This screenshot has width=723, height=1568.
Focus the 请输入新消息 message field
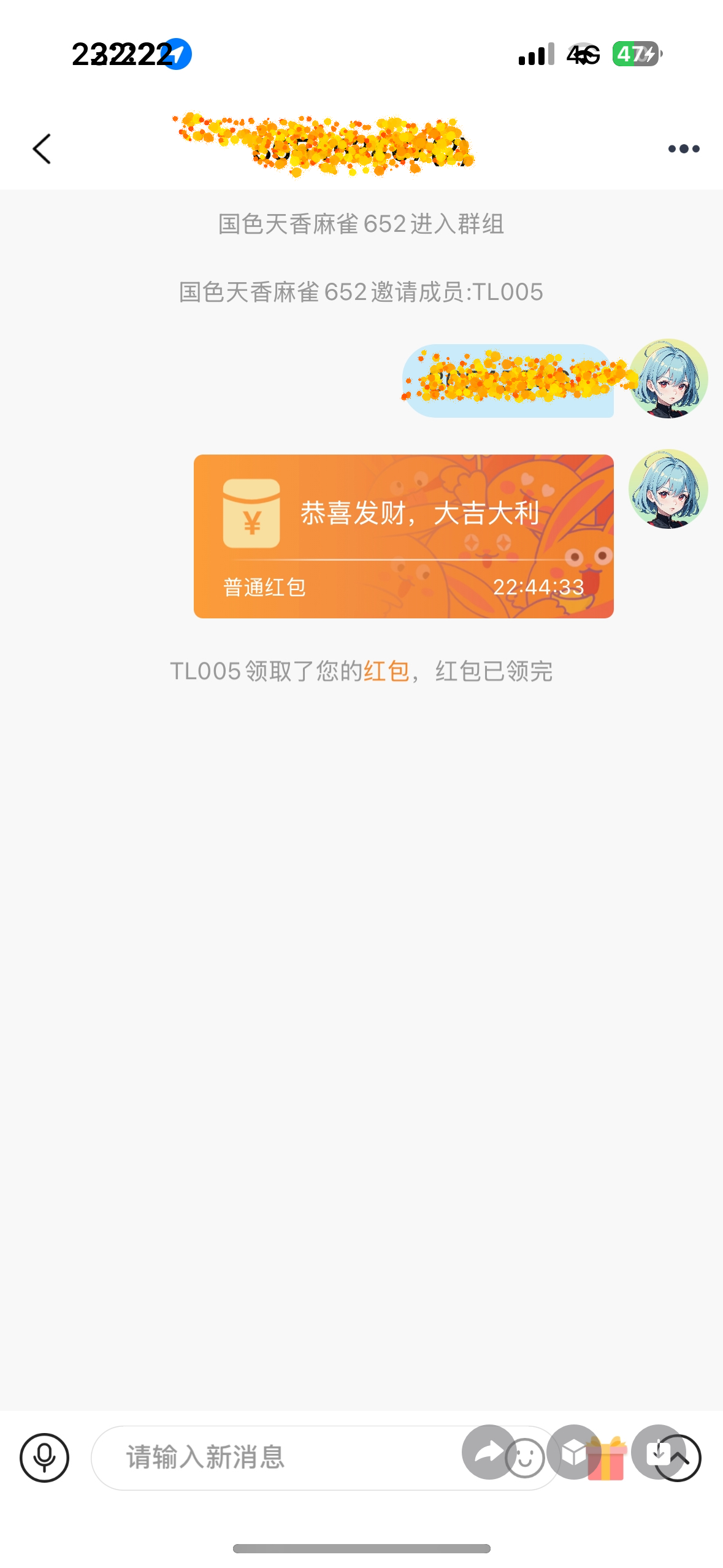(276, 1458)
